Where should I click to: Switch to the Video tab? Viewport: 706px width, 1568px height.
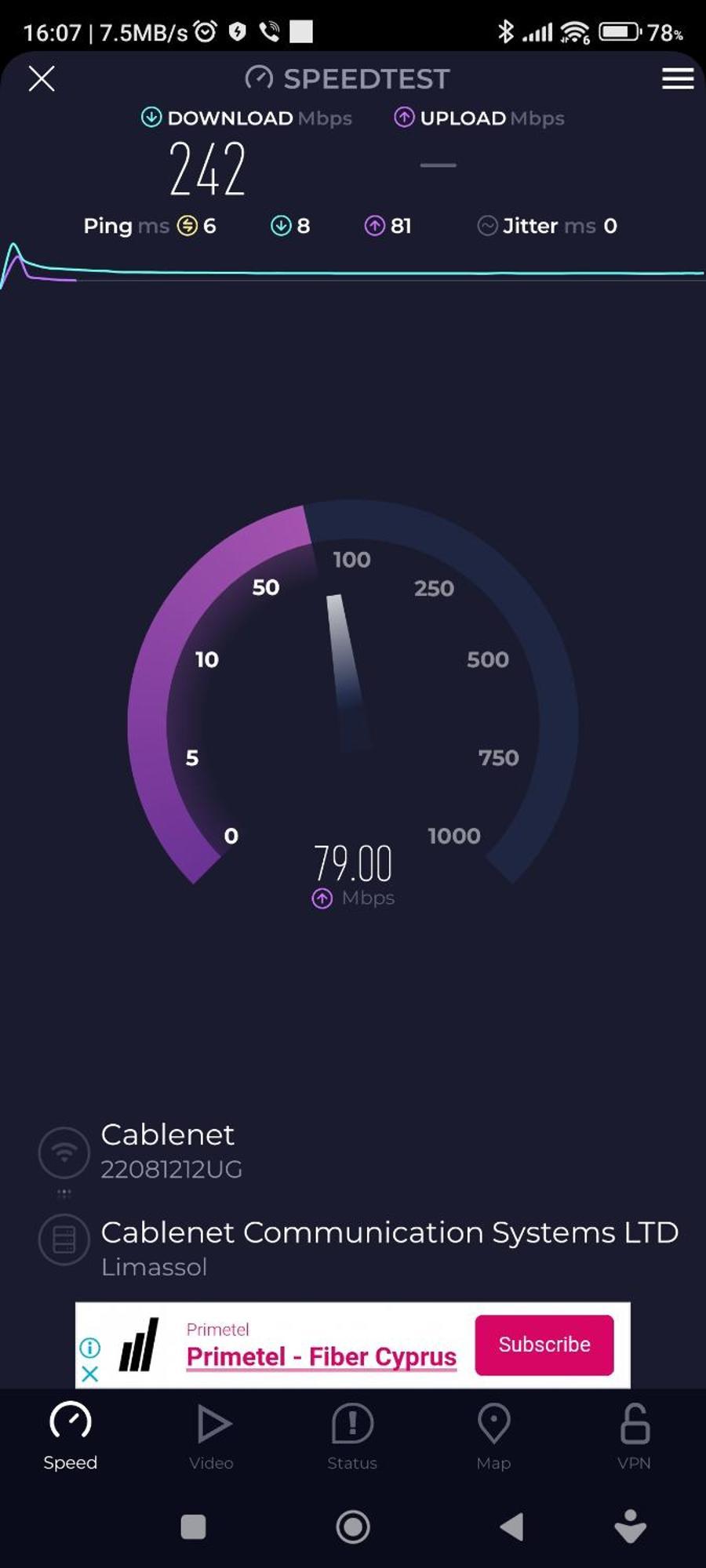click(212, 1436)
